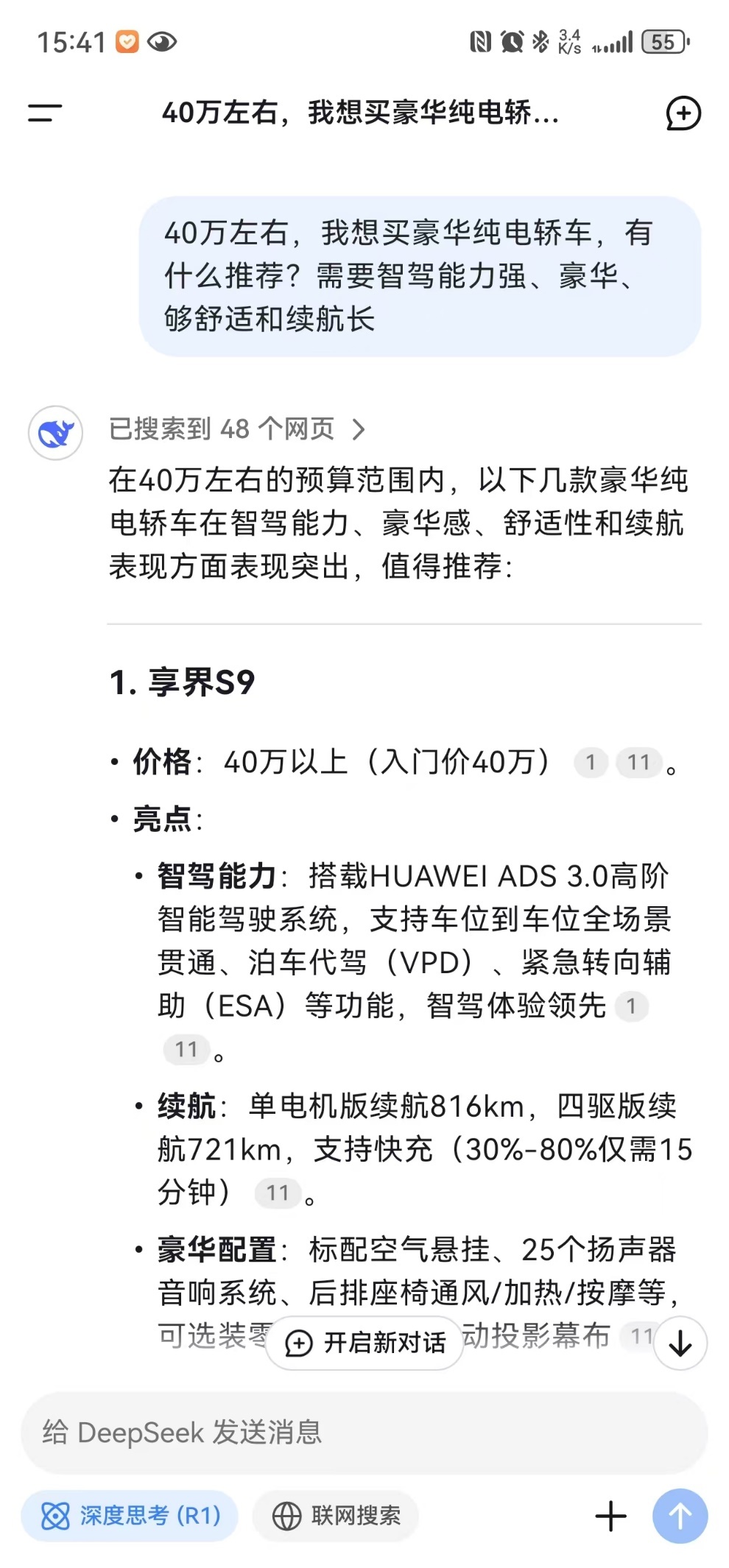Start a new chat via top-right icon
Screen dimensions: 729x1568
(x=683, y=113)
